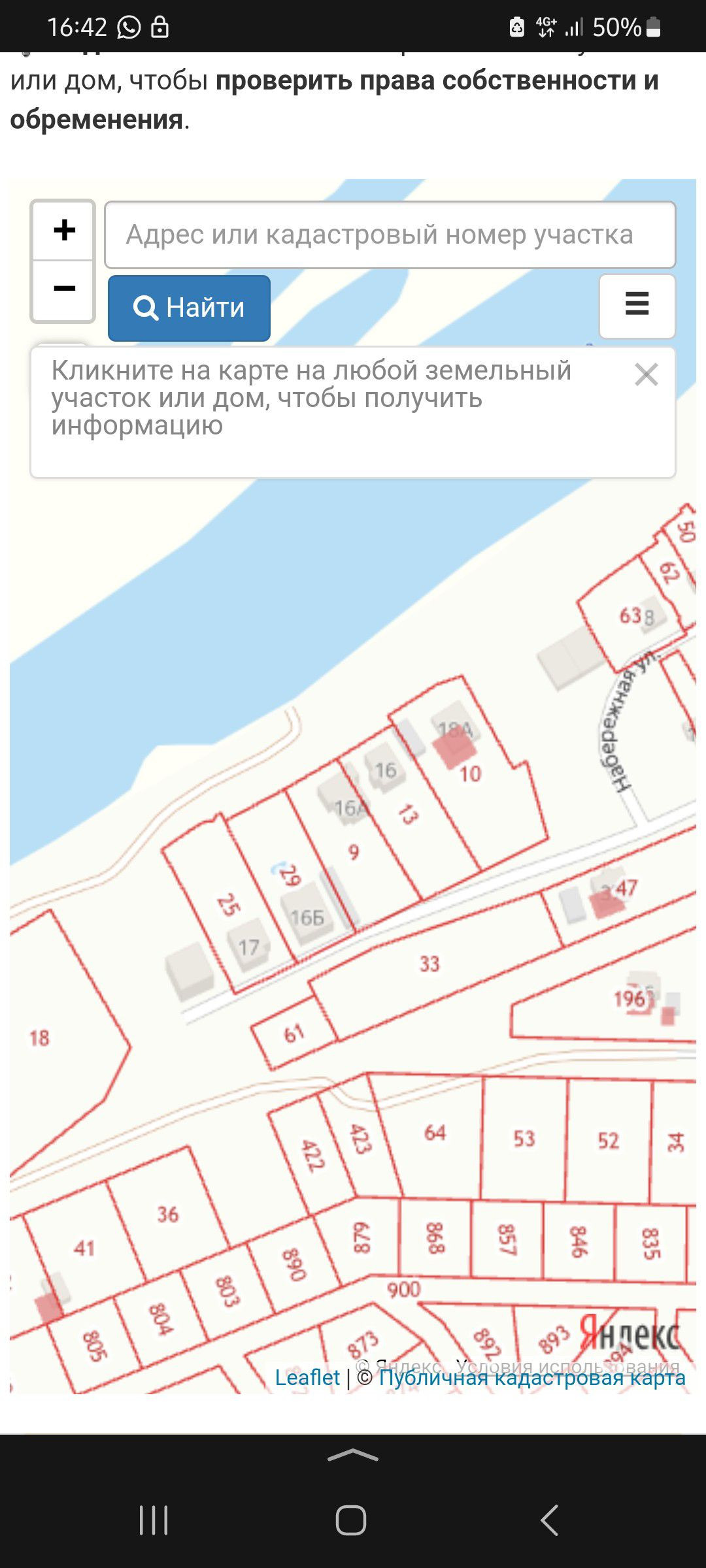Focus the address or cadastral number field
The width and height of the screenshot is (706, 1568).
pos(390,235)
